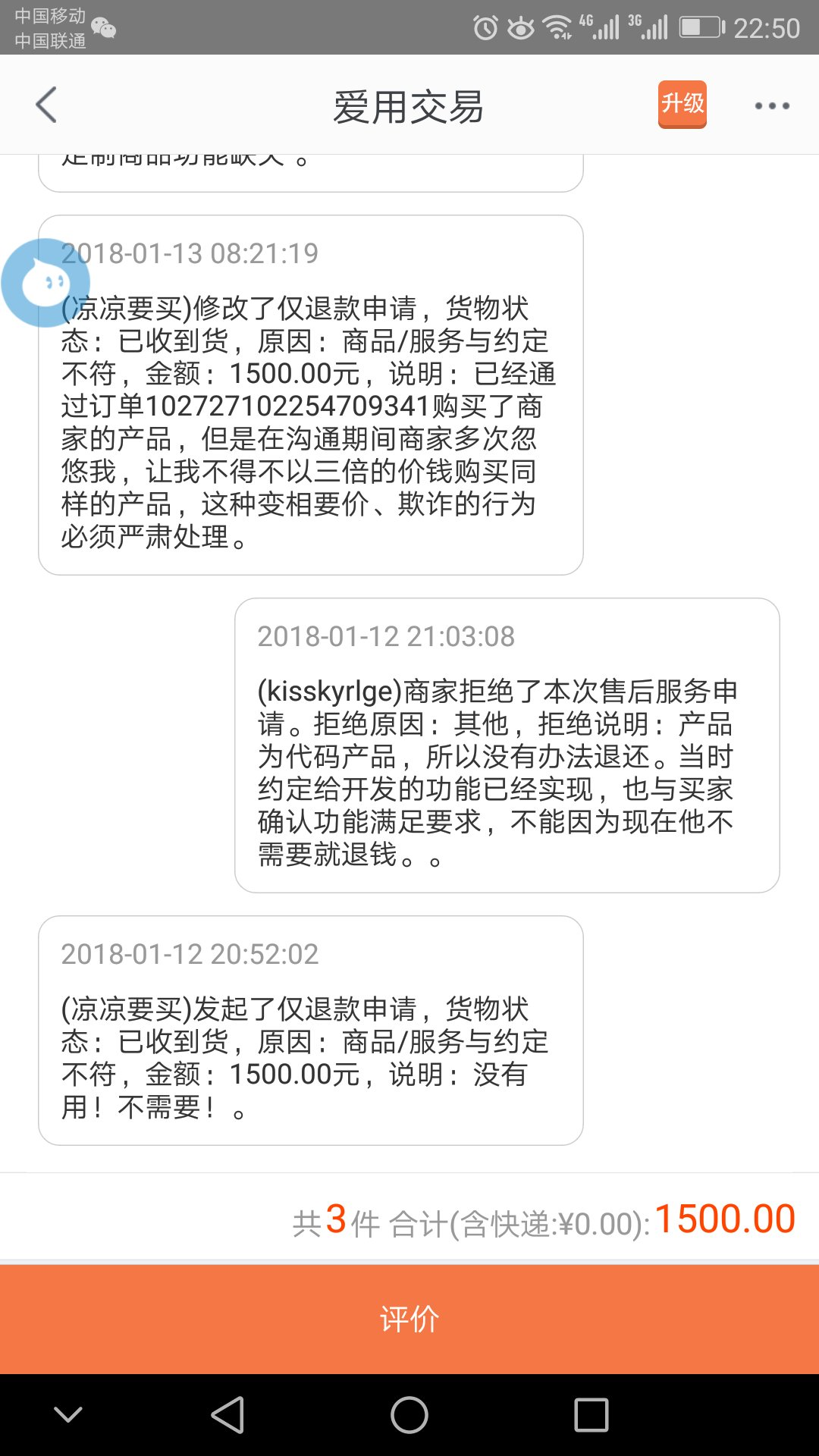Tap the 评价 review button
Image resolution: width=819 pixels, height=1456 pixels.
(409, 1319)
